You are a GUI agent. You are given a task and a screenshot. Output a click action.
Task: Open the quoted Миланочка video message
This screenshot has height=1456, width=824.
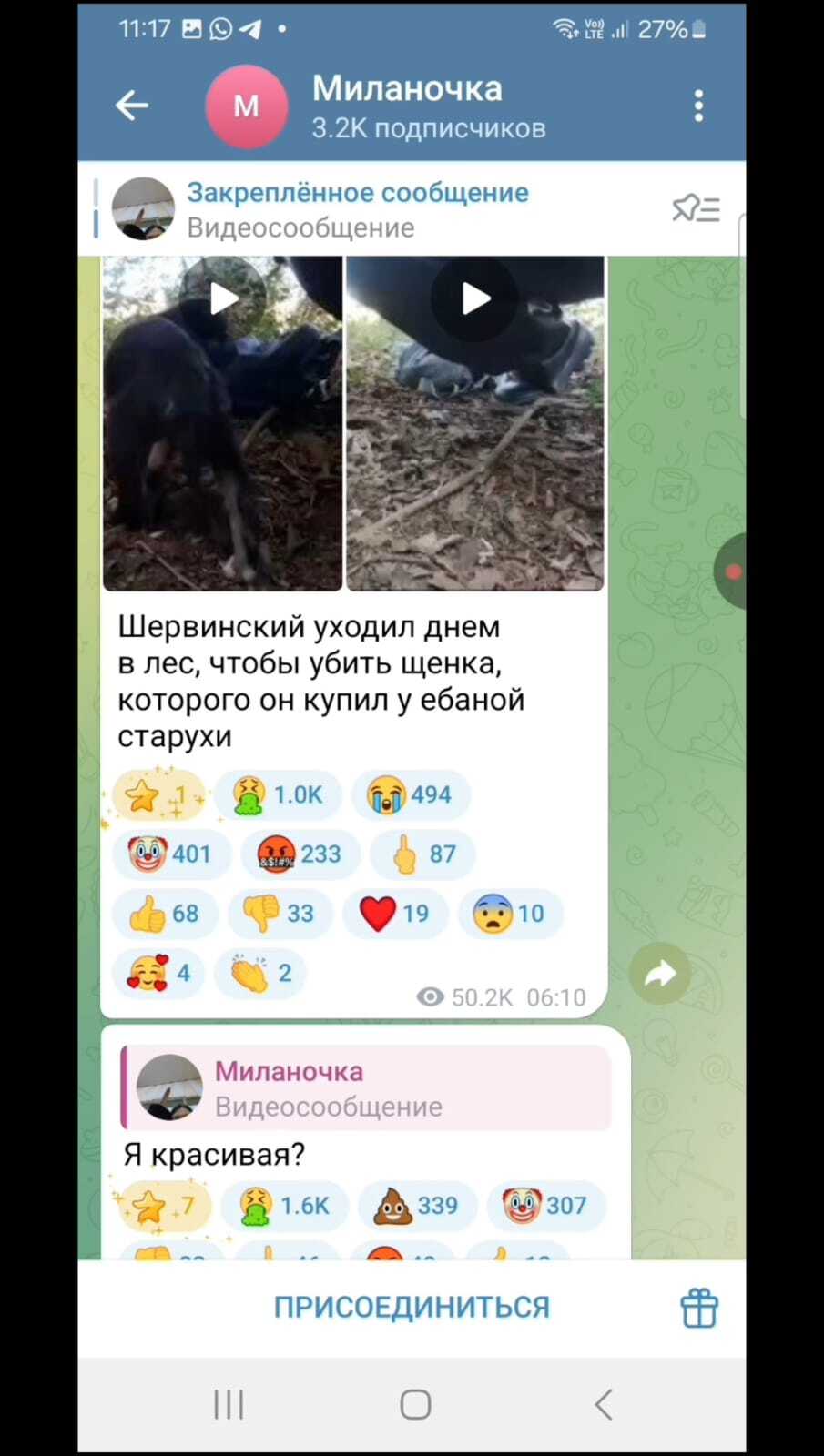click(x=364, y=1088)
